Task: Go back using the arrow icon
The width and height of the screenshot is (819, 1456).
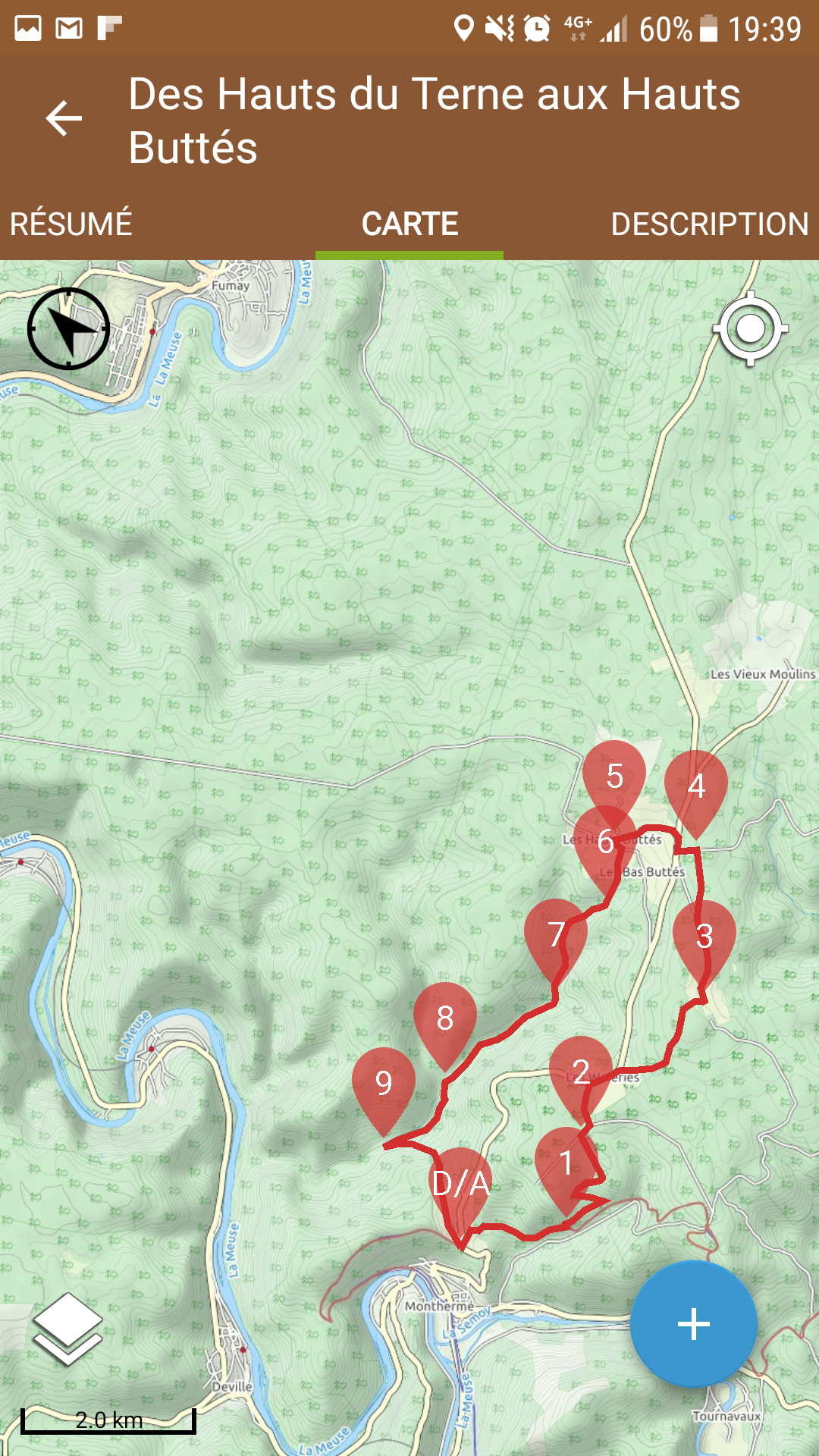Action: (64, 119)
